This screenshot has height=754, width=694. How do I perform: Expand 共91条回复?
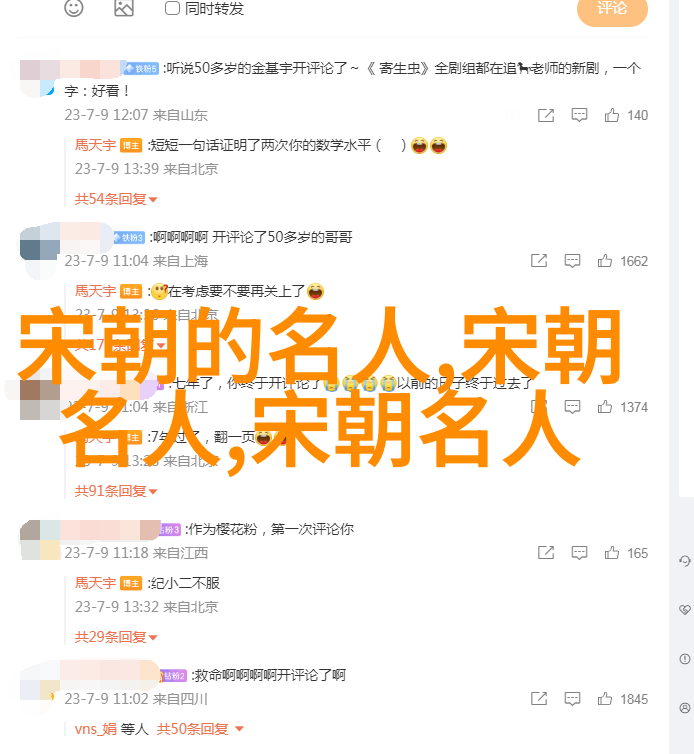(110, 491)
